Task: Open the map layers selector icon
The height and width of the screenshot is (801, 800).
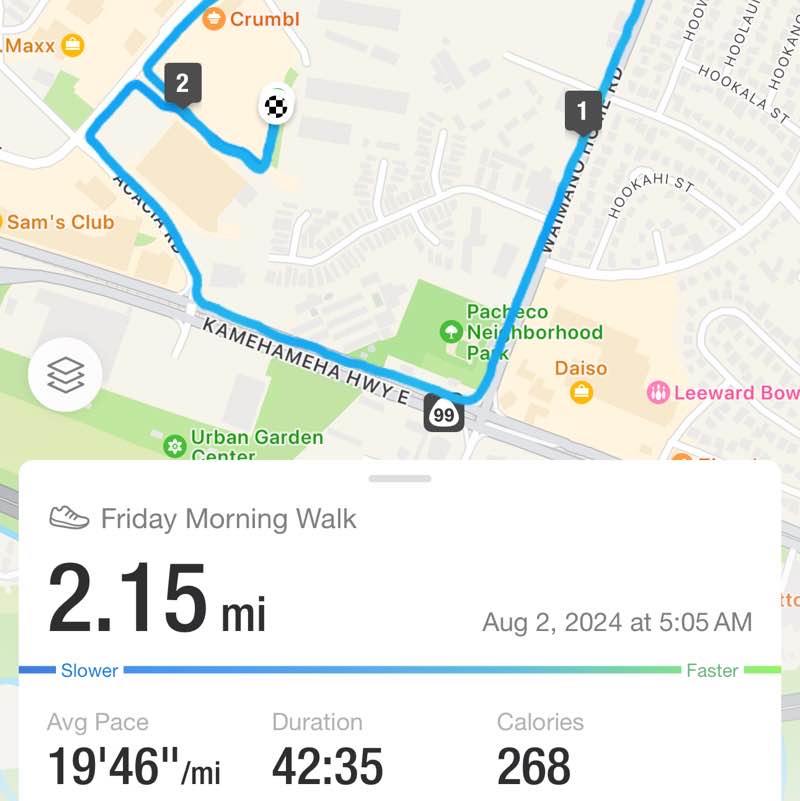Action: point(65,375)
